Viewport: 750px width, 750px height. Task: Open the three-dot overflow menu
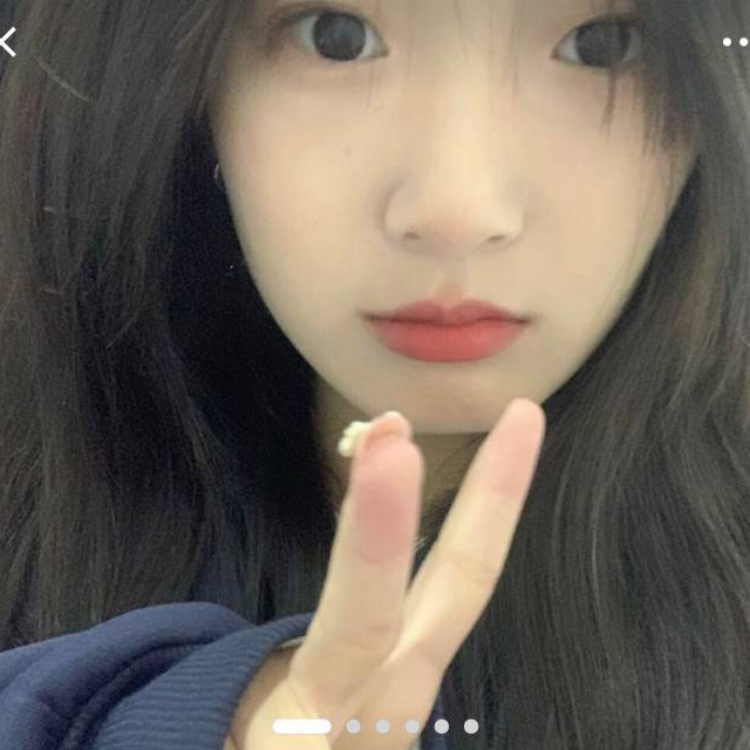click(736, 42)
